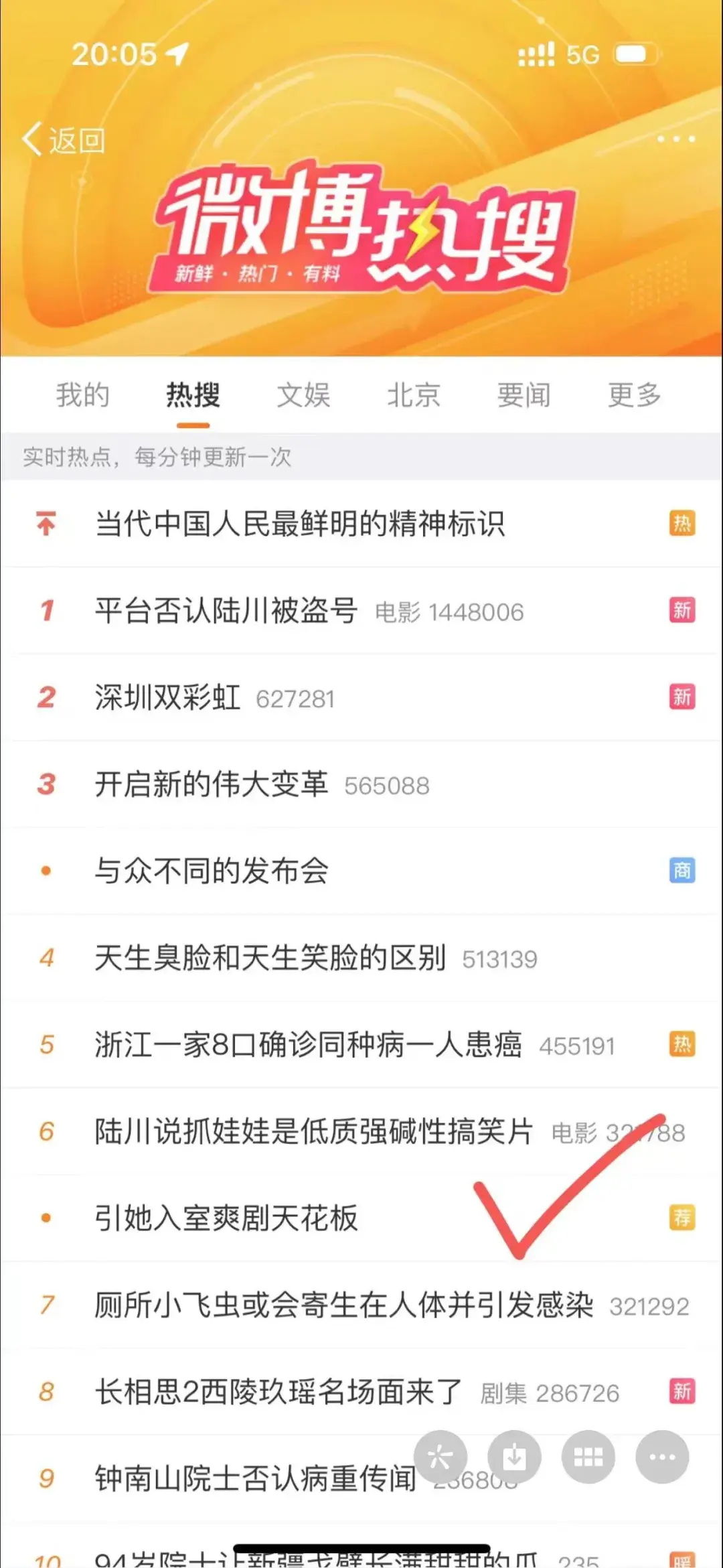Open topic 厕所小飞虫或会寄生在人体并引发感染
Screen dimensions: 723x1568
341,1305
